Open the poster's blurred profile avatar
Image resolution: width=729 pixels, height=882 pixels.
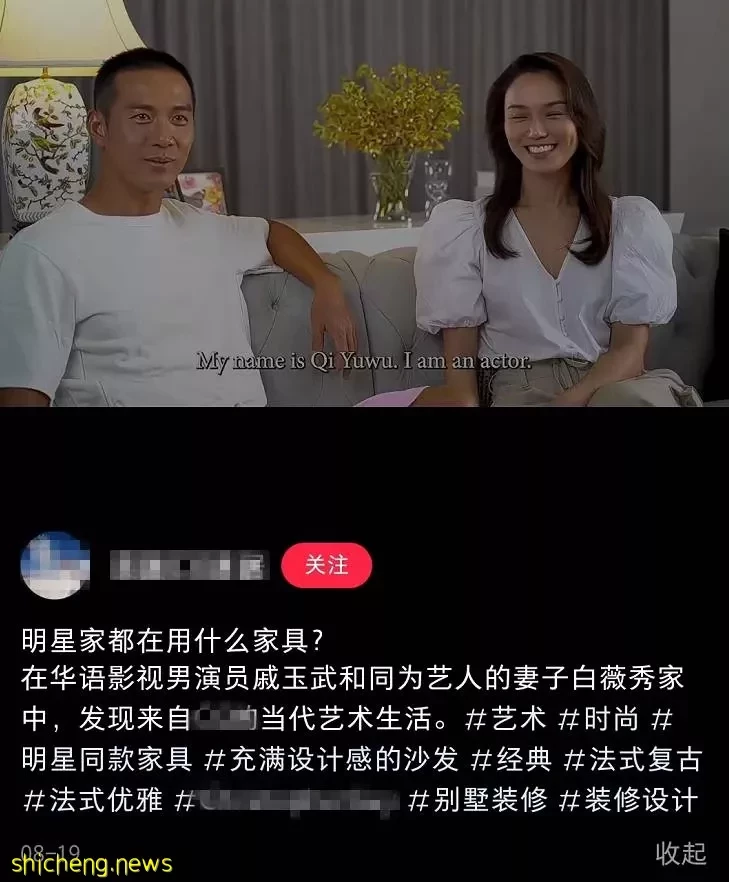(x=55, y=565)
